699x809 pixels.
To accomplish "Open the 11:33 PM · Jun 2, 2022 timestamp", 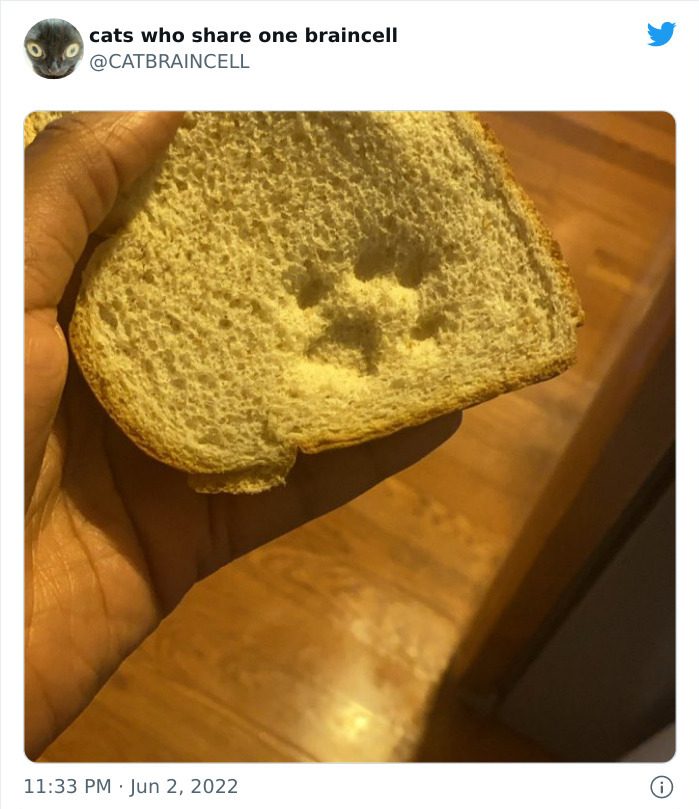I will 131,786.
